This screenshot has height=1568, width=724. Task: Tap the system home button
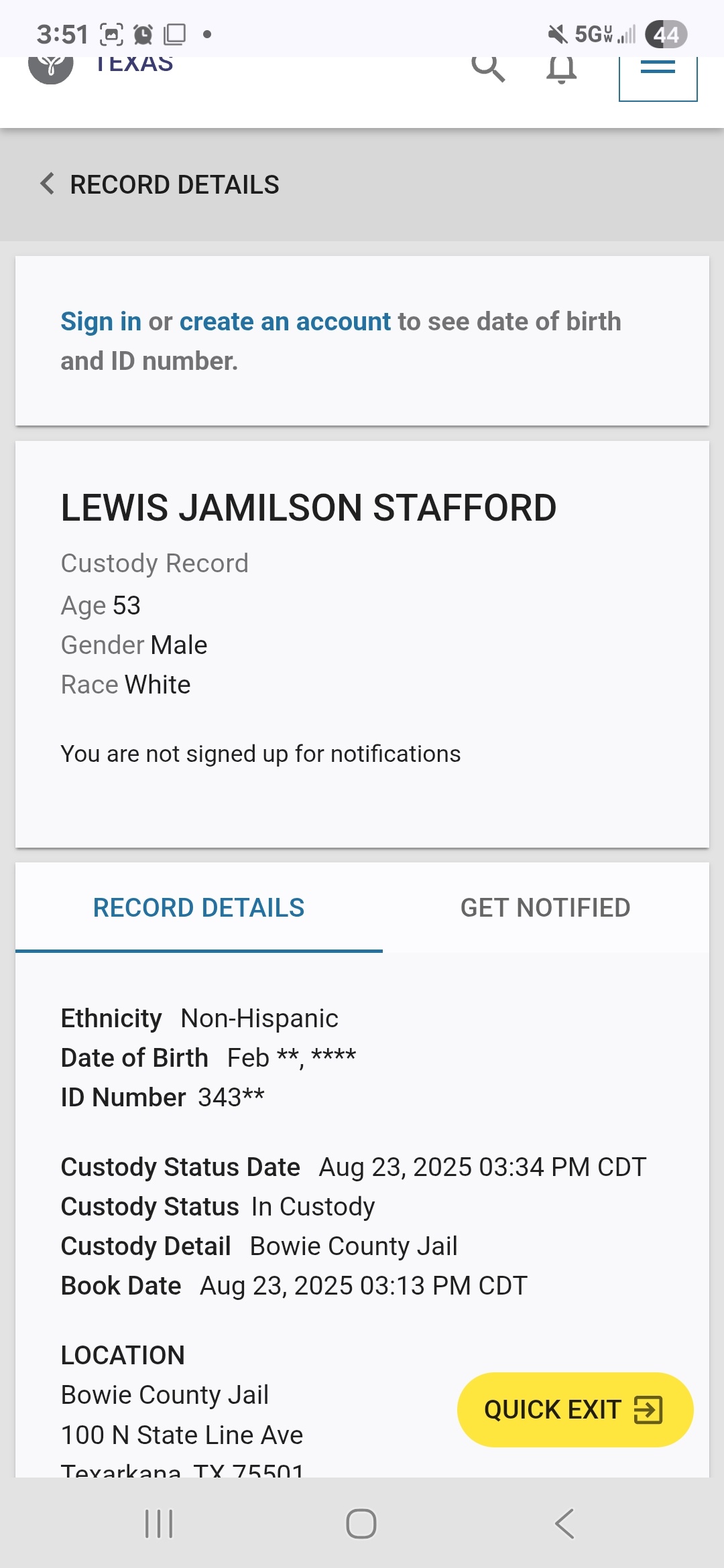pos(361,1524)
